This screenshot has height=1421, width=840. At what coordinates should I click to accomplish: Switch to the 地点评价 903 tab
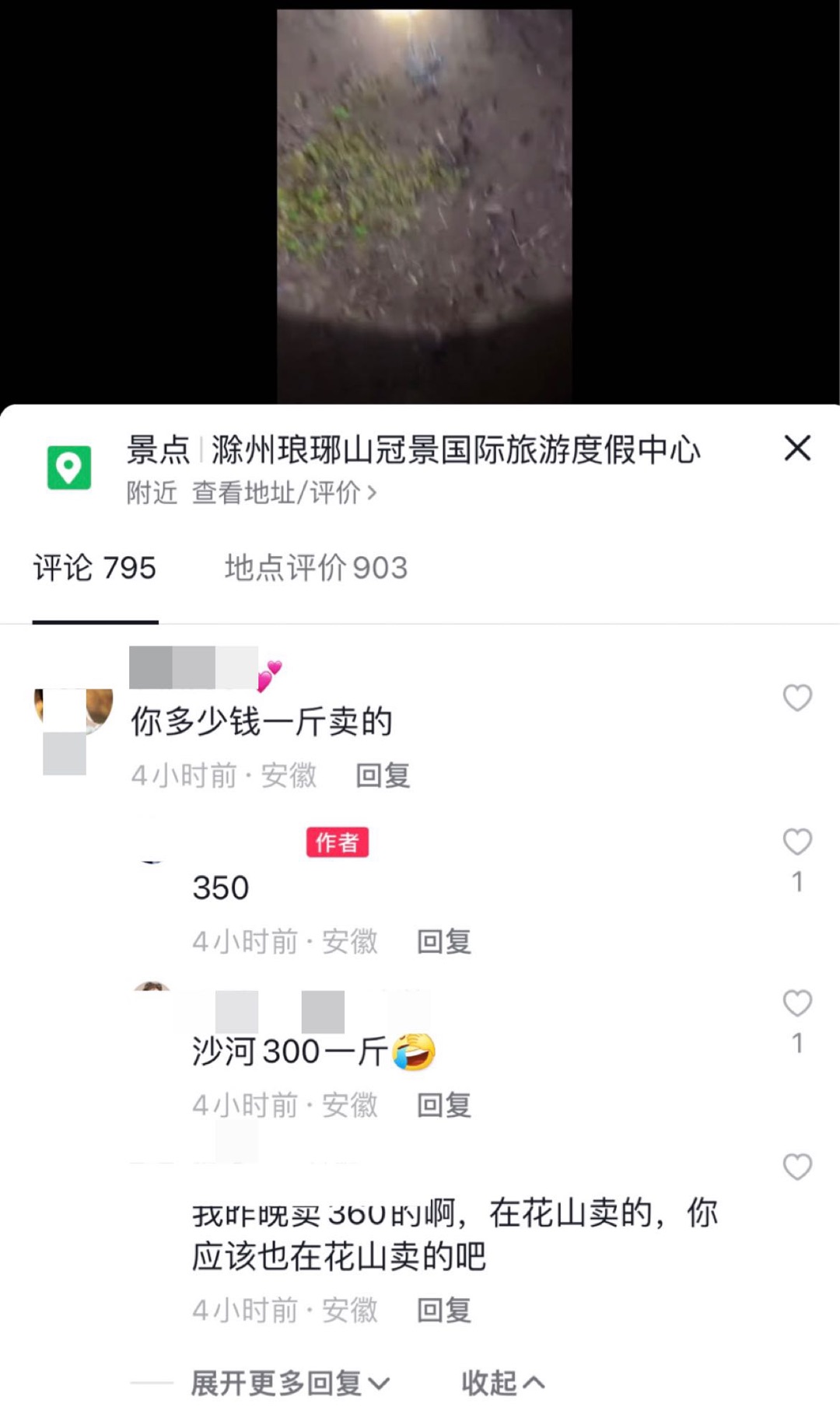click(x=316, y=568)
